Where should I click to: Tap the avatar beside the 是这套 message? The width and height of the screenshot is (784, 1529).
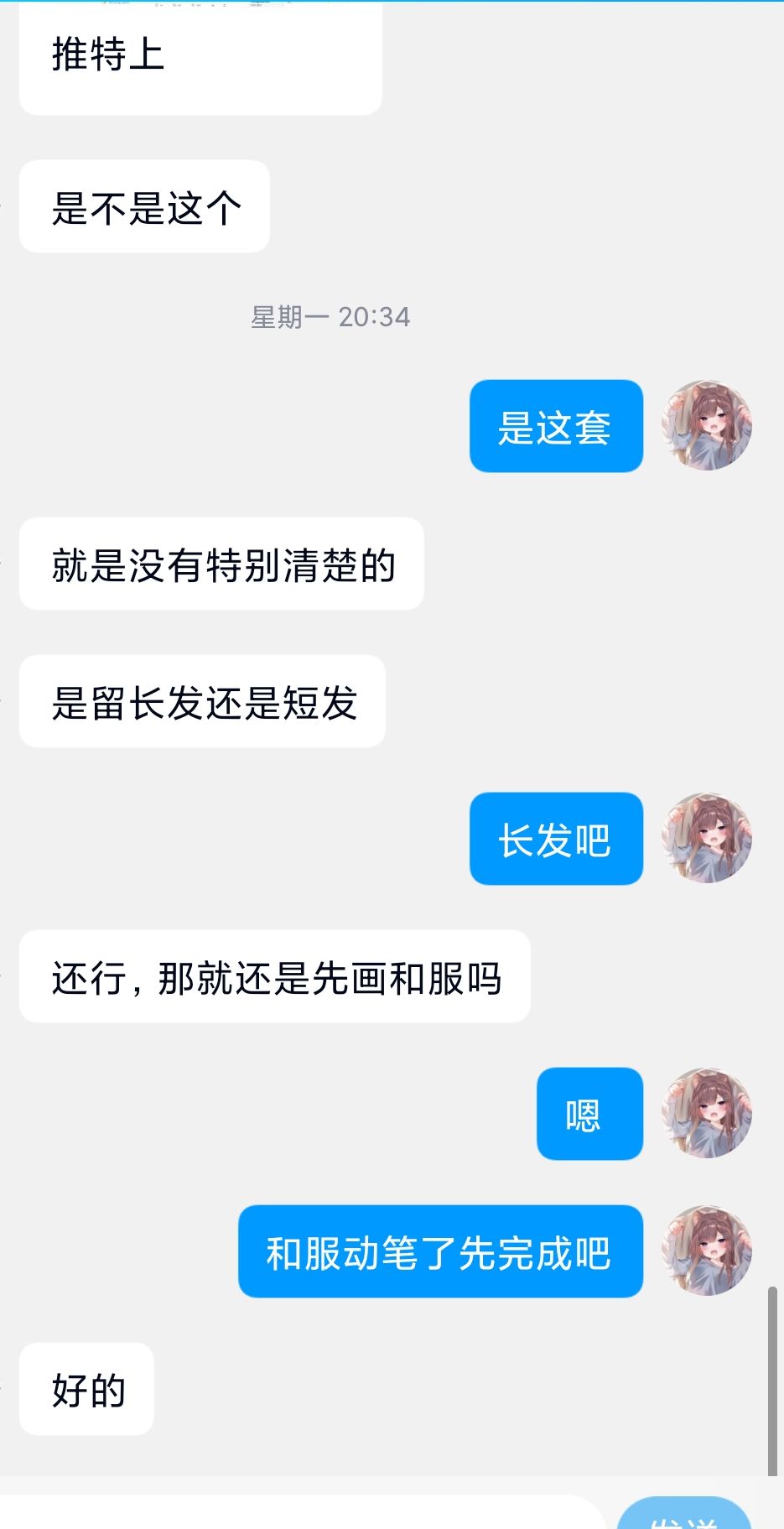(x=706, y=425)
